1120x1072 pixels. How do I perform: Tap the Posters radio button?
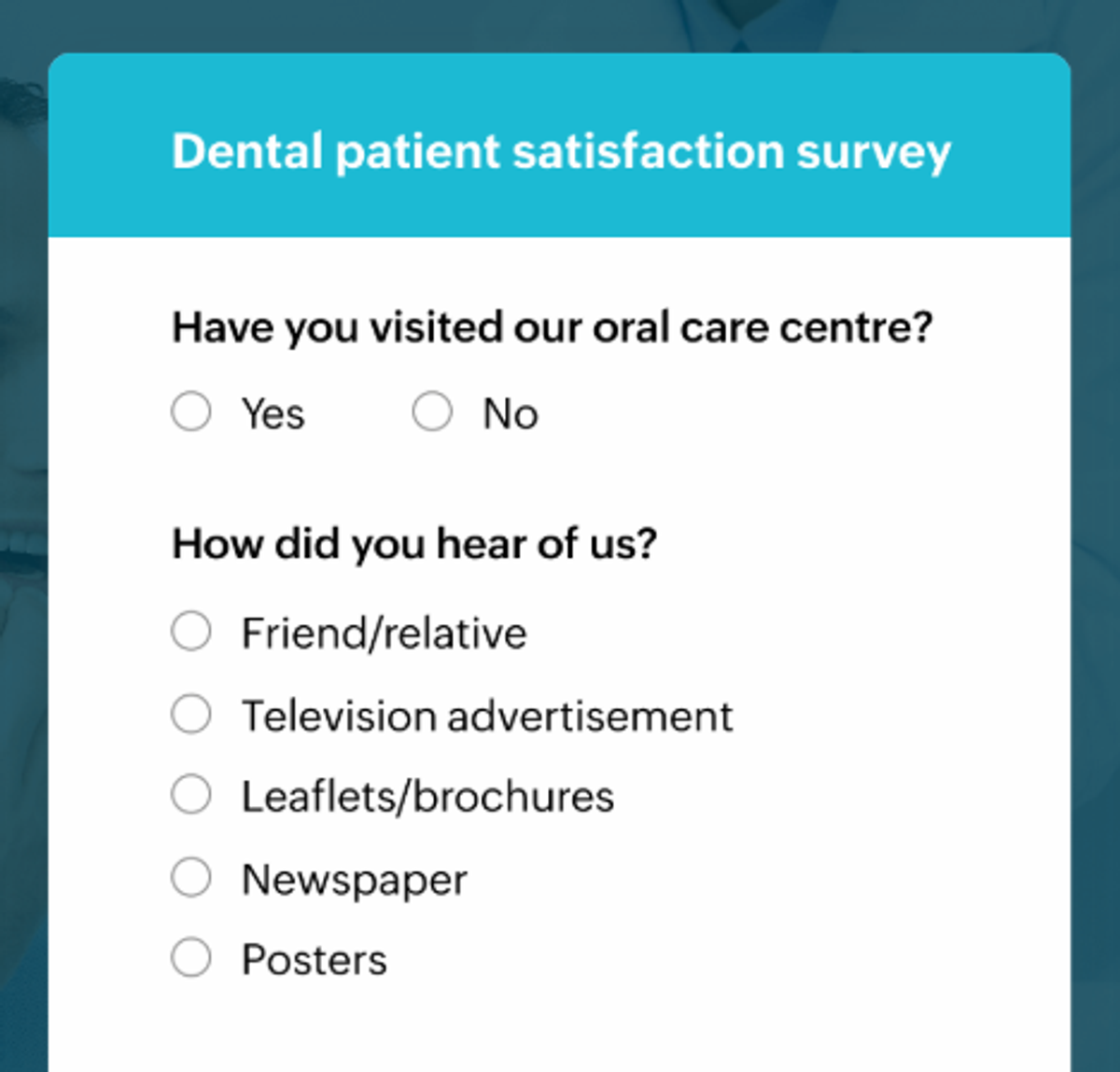point(191,958)
